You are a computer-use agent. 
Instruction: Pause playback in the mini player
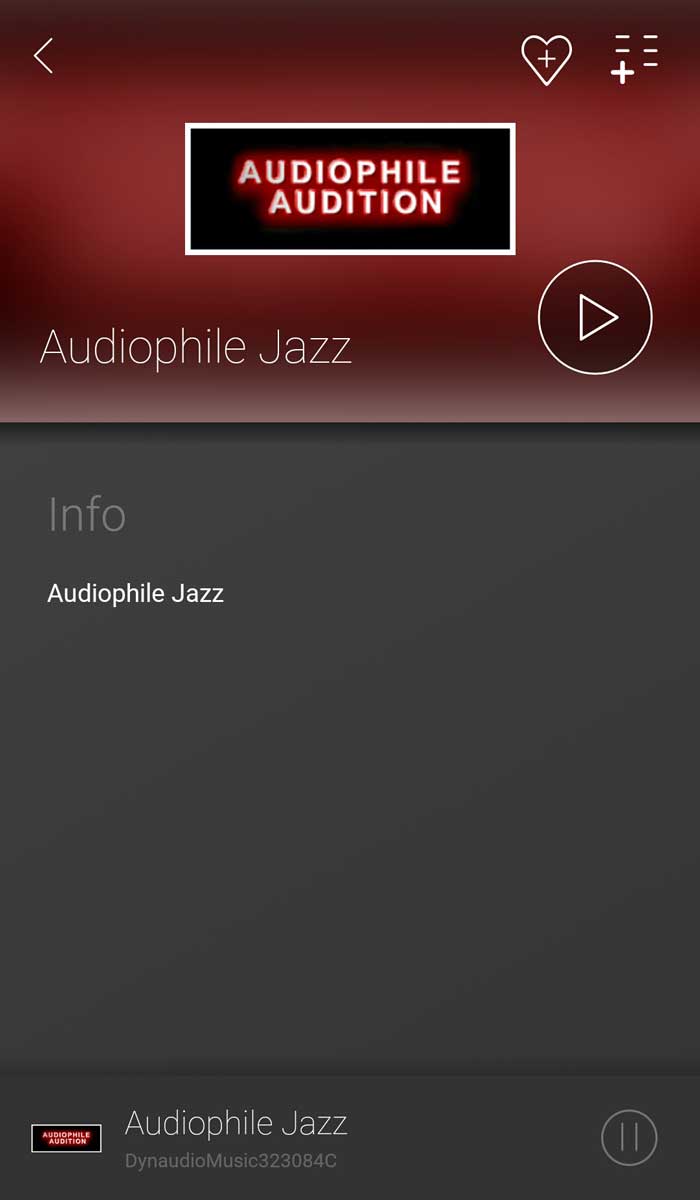[629, 1138]
